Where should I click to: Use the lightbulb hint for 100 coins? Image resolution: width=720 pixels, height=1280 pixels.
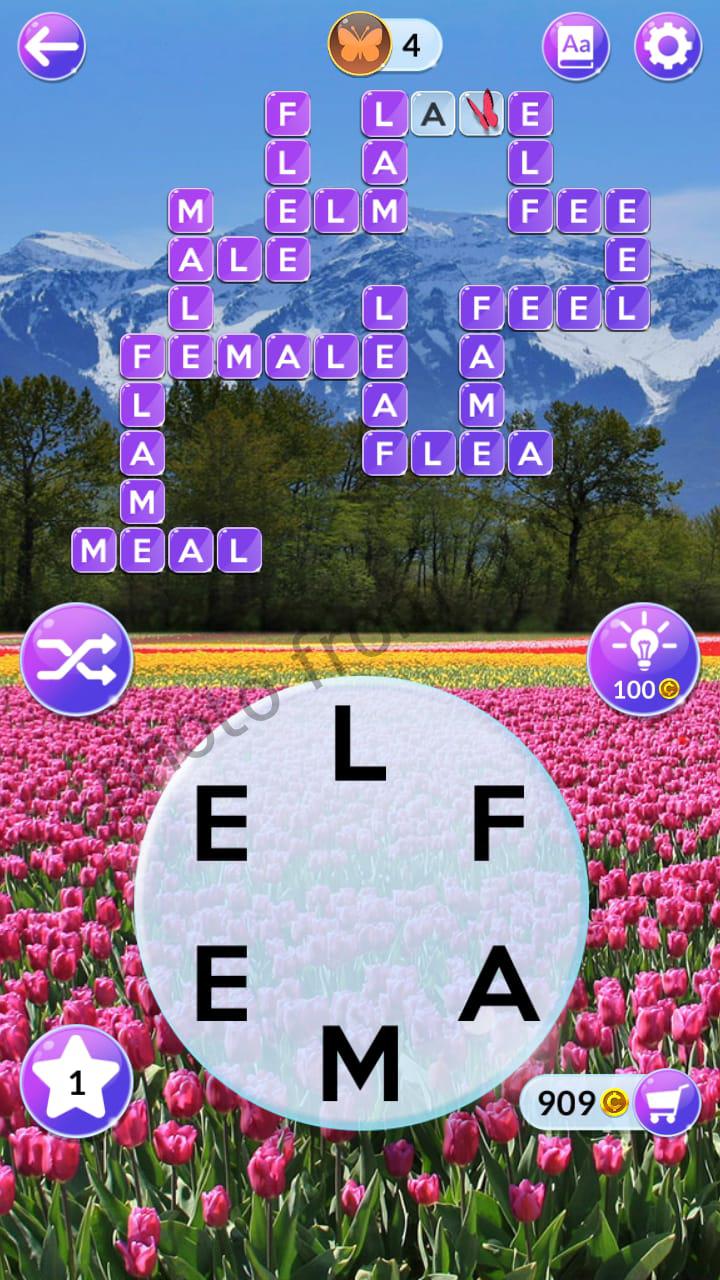coord(642,659)
